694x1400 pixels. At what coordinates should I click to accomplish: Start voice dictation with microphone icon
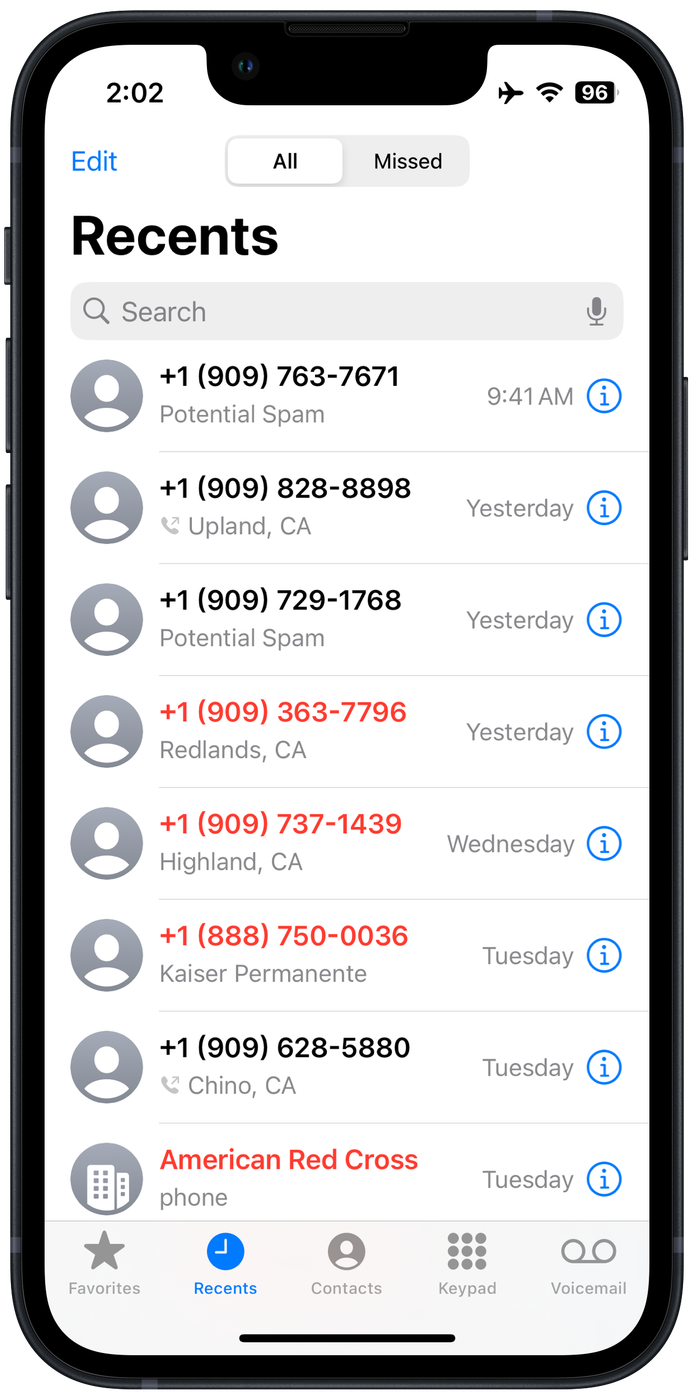click(x=596, y=312)
